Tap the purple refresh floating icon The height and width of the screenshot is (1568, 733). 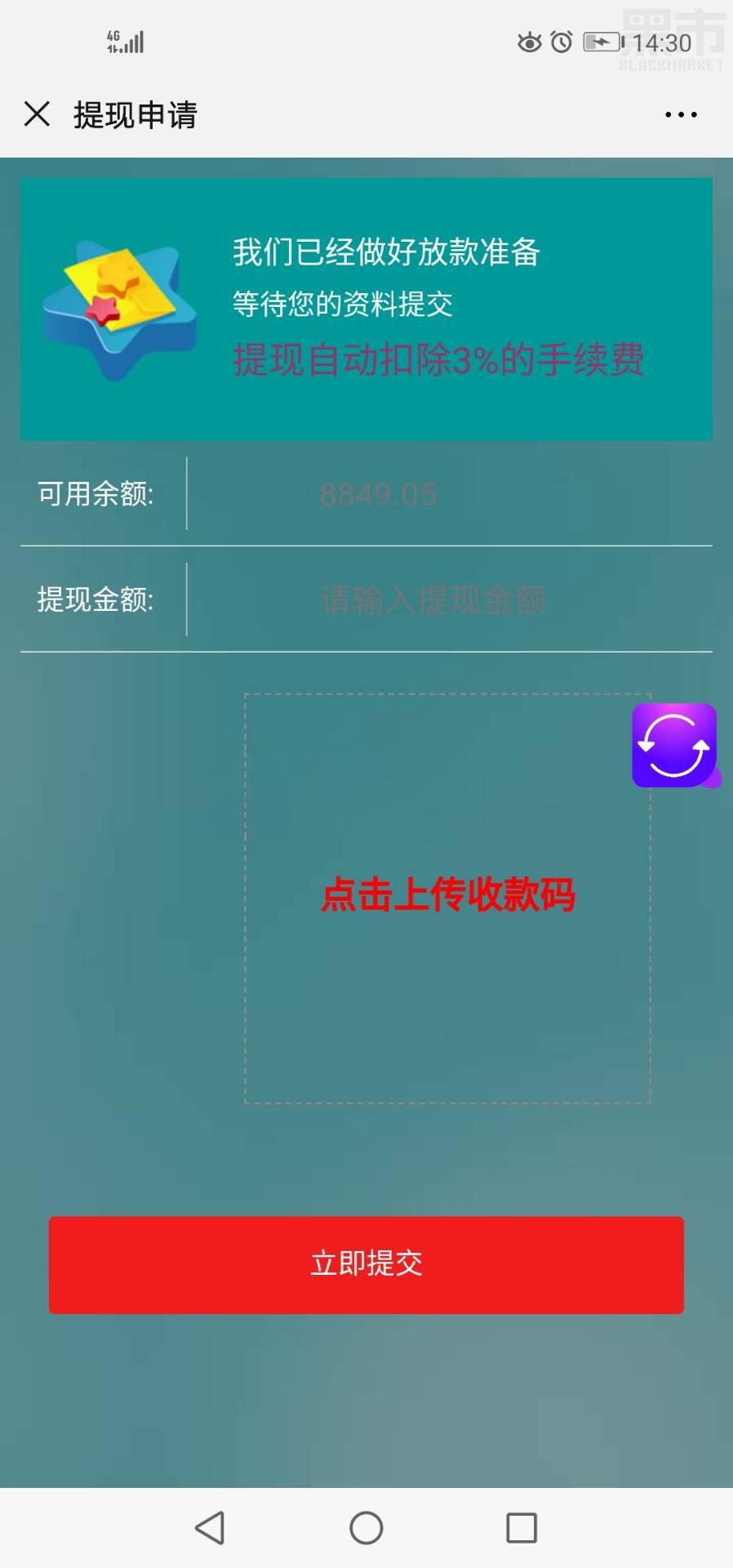point(674,746)
